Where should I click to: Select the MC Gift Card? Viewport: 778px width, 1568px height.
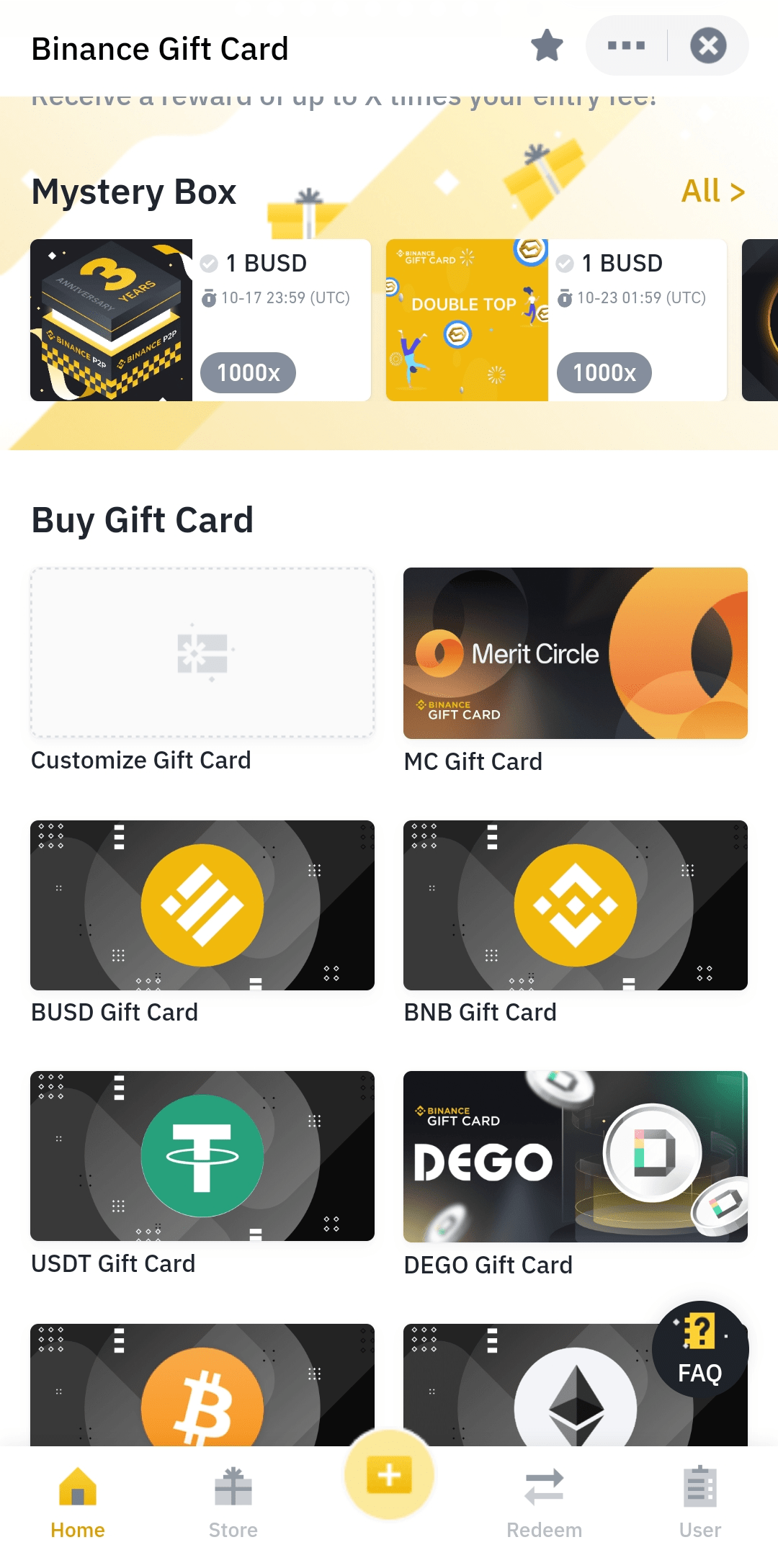point(575,653)
